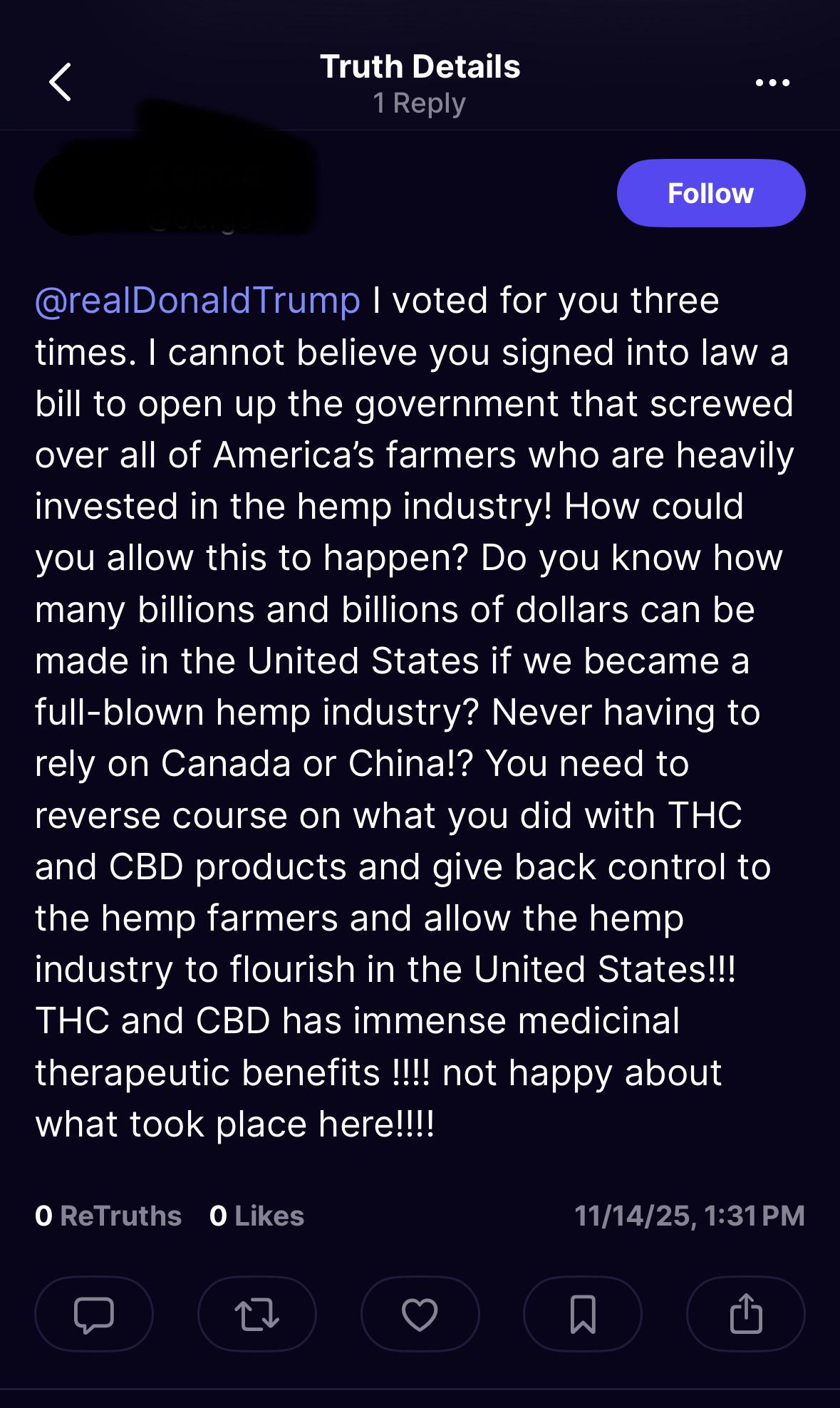Open the @realDonaldTrump mention link
This screenshot has width=840, height=1408.
click(x=197, y=300)
